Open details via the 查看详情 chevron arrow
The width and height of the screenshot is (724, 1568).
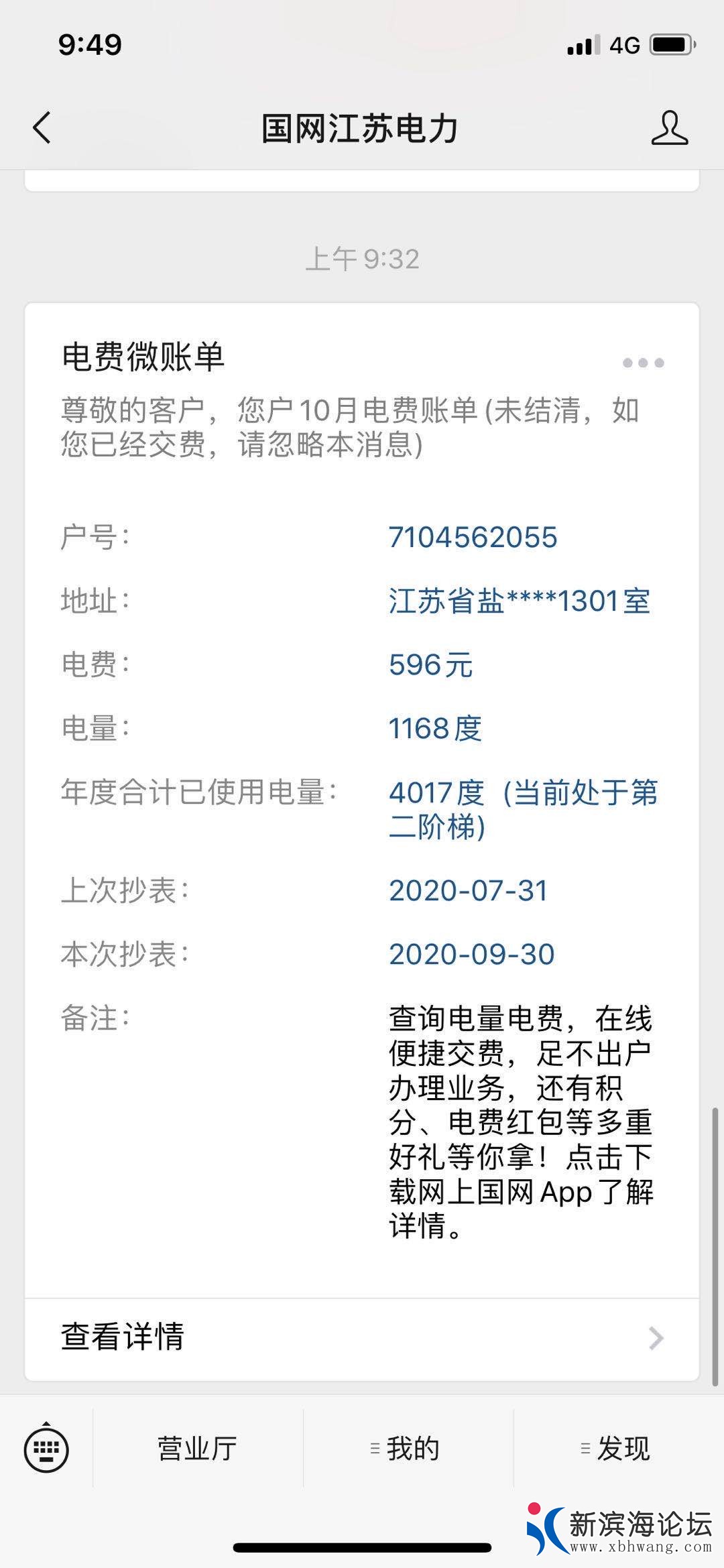(655, 1337)
